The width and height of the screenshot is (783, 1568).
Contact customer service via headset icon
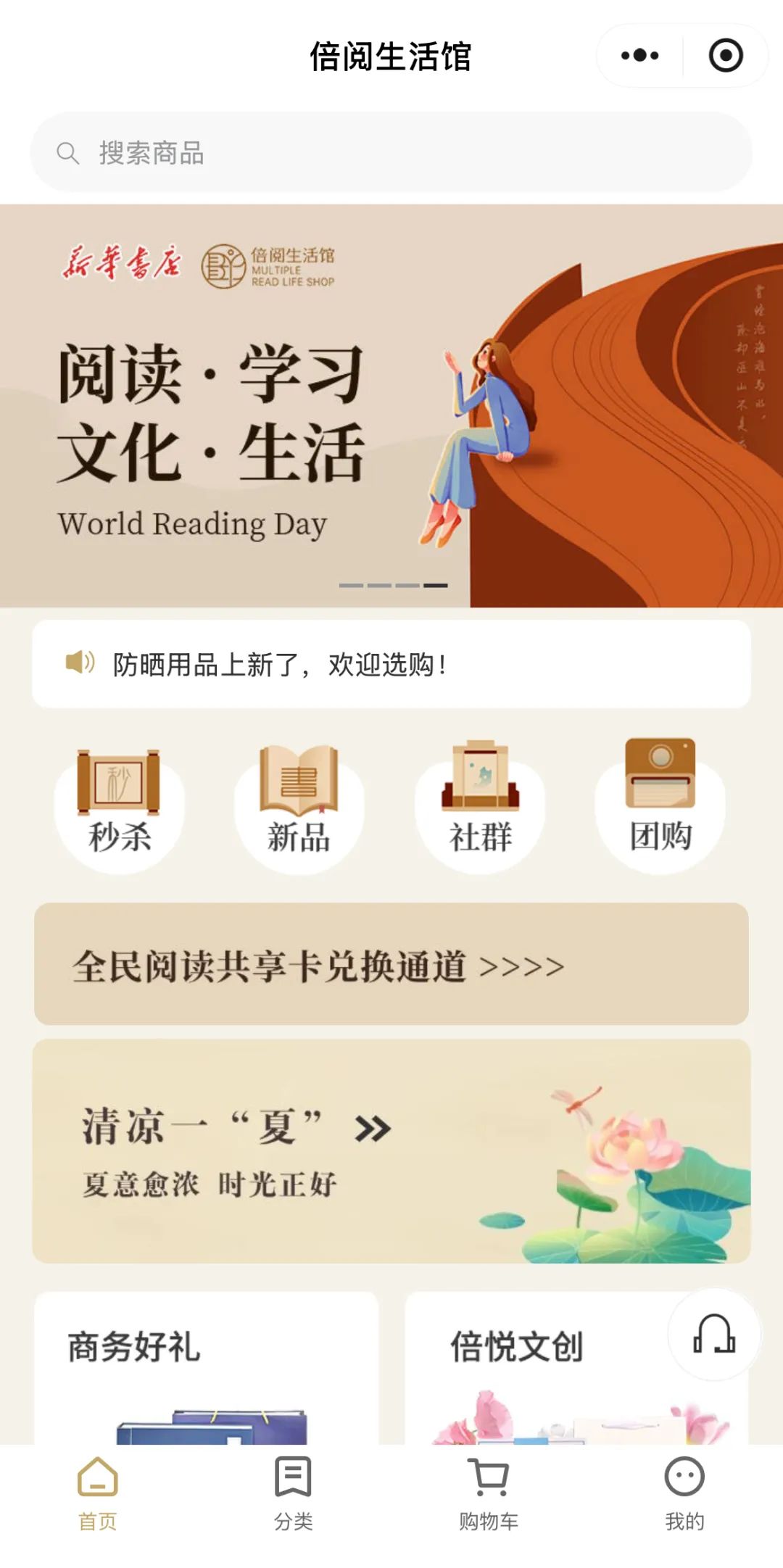(x=714, y=1335)
